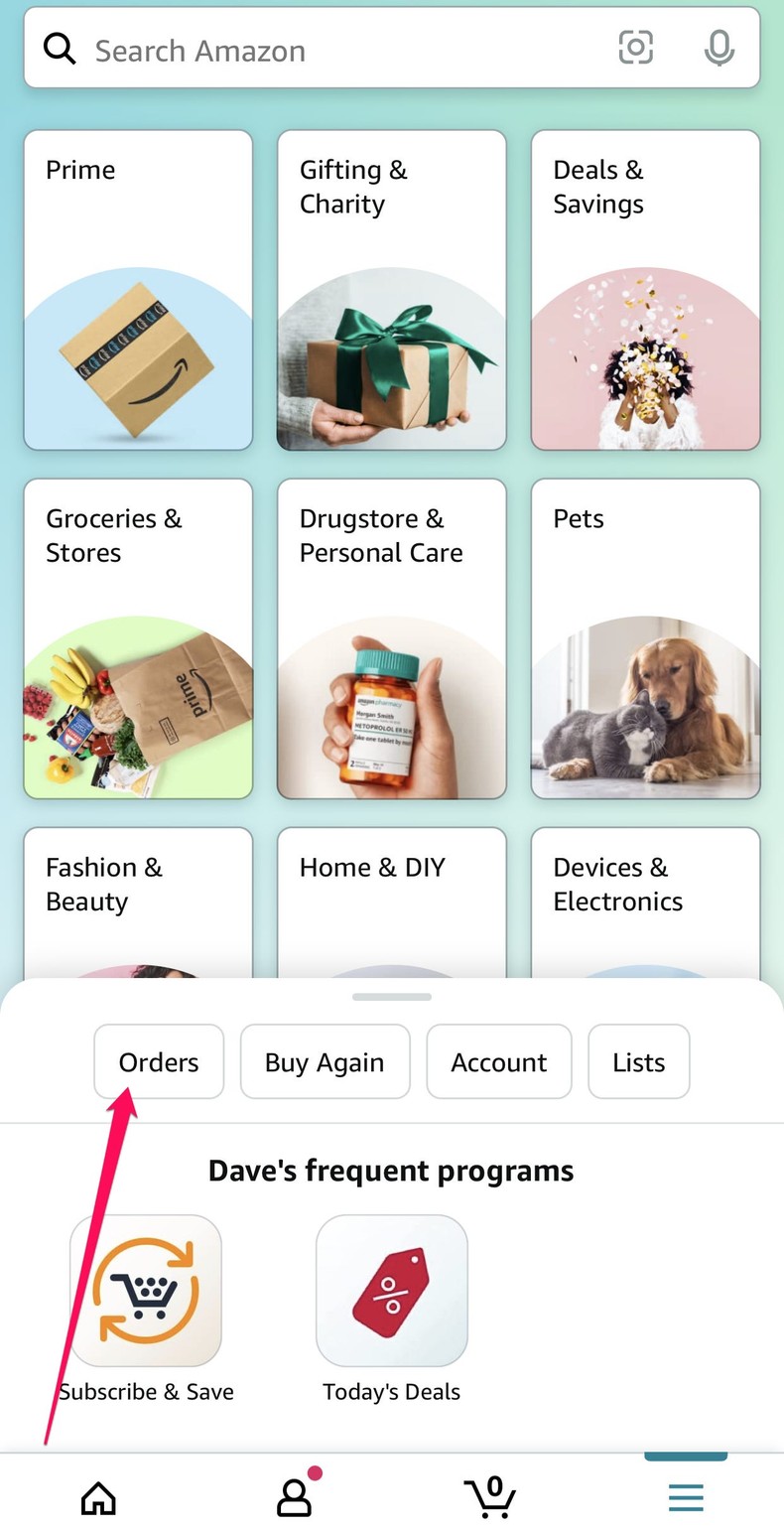Tap the Search Amazon input field
The height and width of the screenshot is (1529, 784).
(x=298, y=47)
